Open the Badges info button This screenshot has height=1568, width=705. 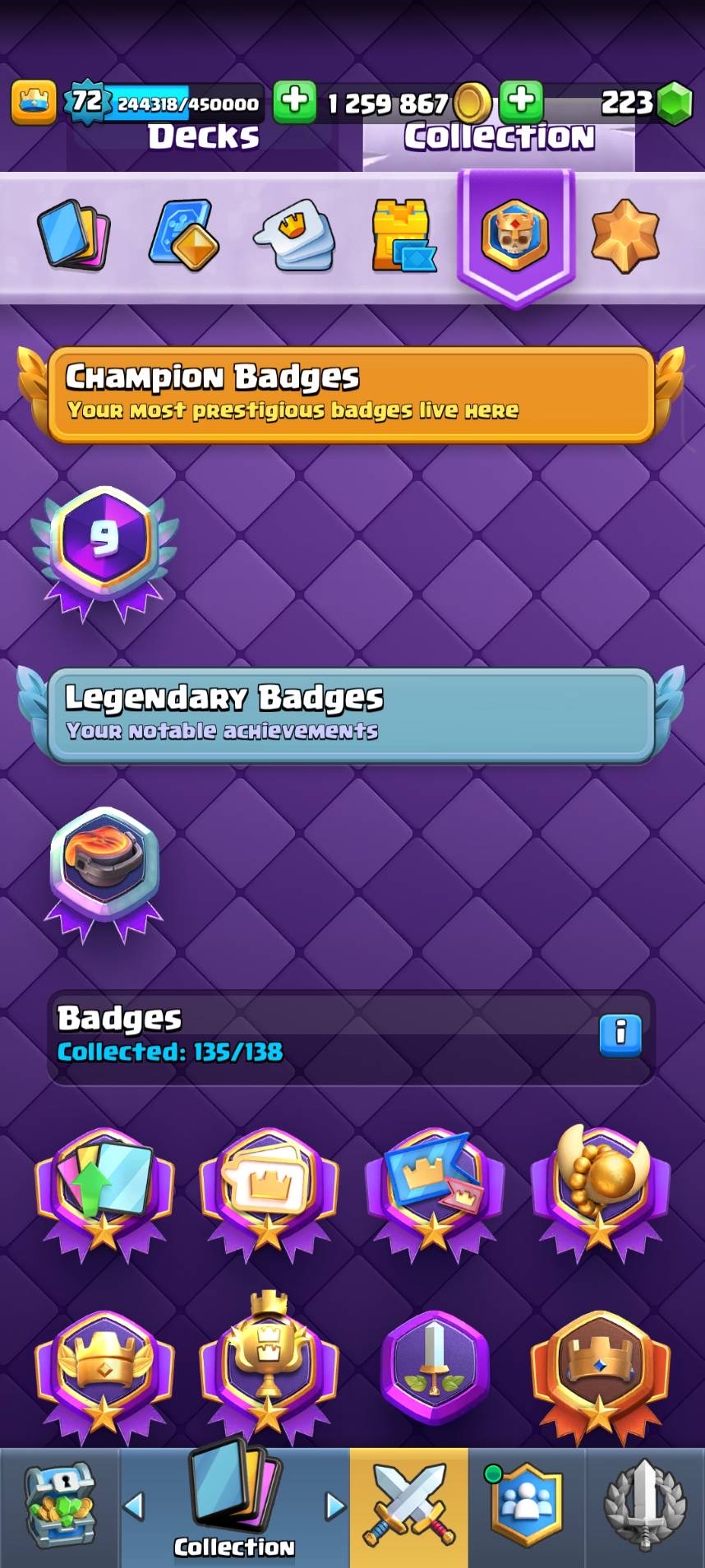coord(620,1034)
